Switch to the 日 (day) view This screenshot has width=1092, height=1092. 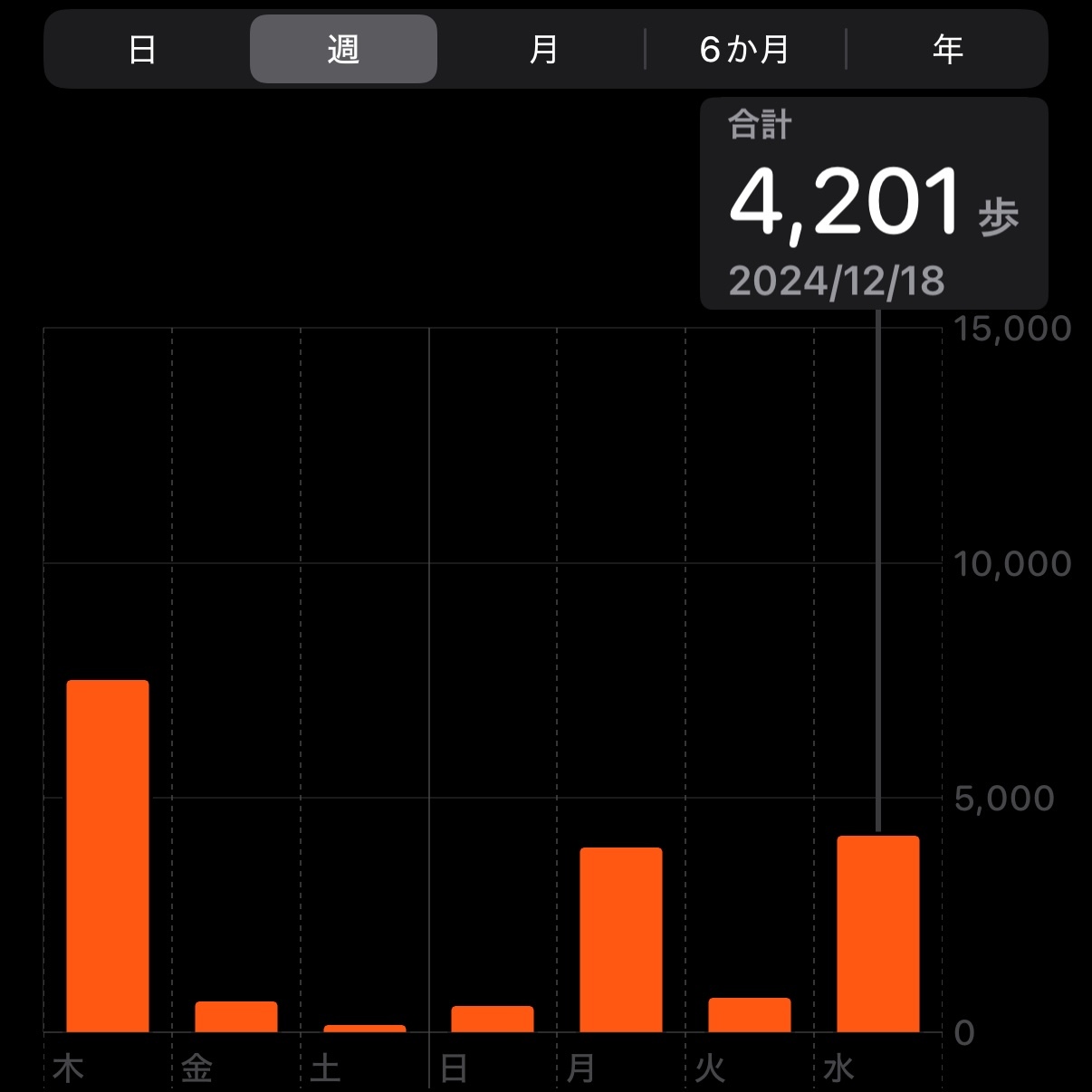(142, 49)
